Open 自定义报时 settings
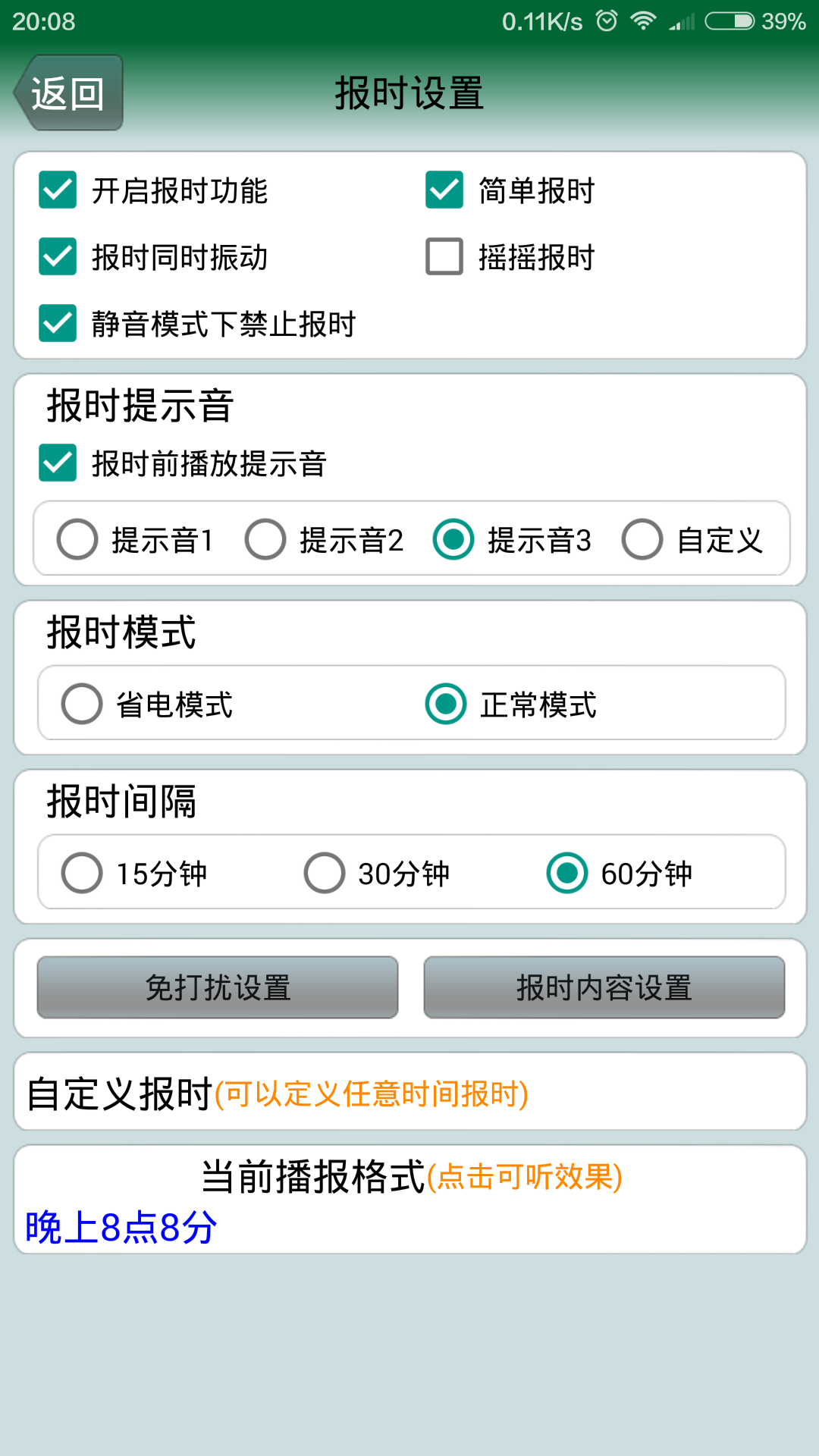The height and width of the screenshot is (1456, 819). 410,1092
